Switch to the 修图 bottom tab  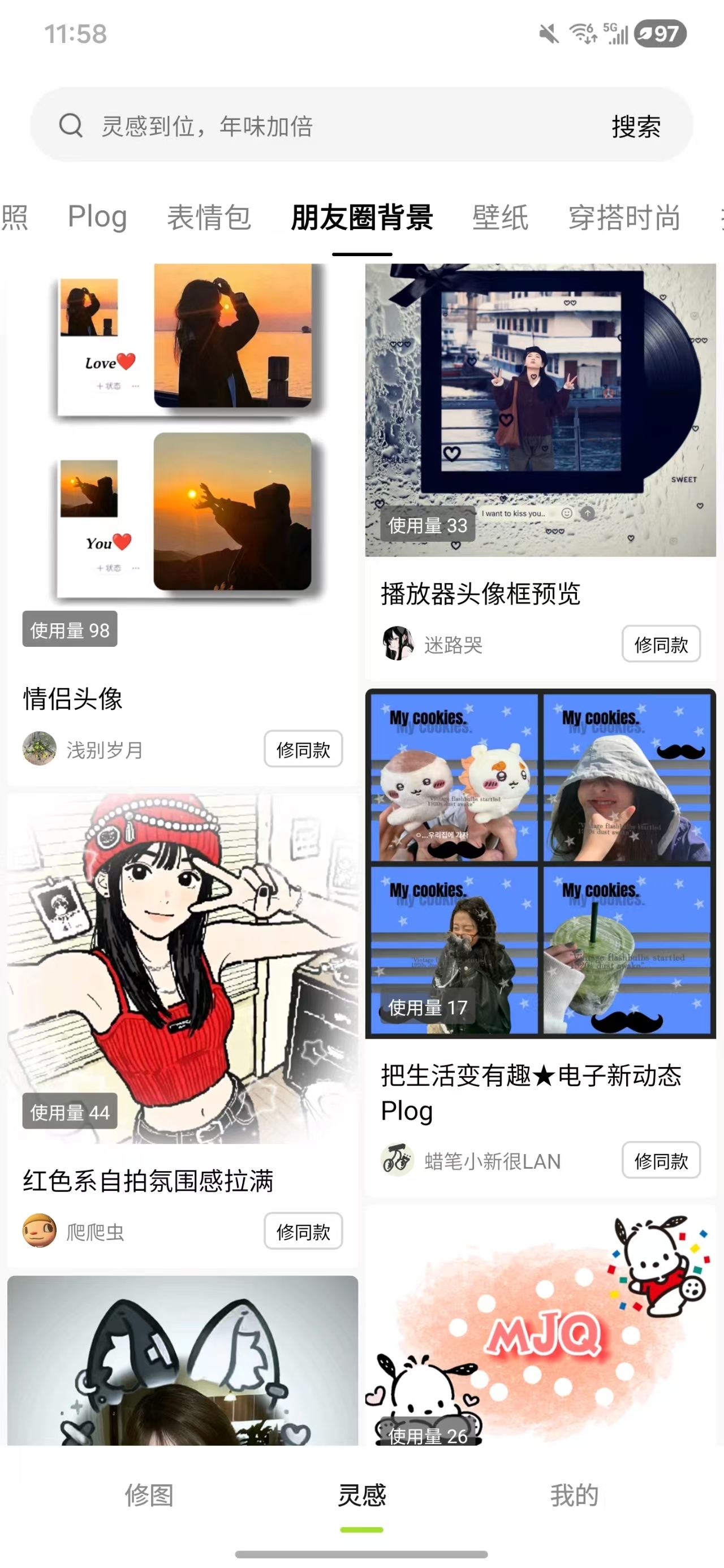tap(149, 1495)
